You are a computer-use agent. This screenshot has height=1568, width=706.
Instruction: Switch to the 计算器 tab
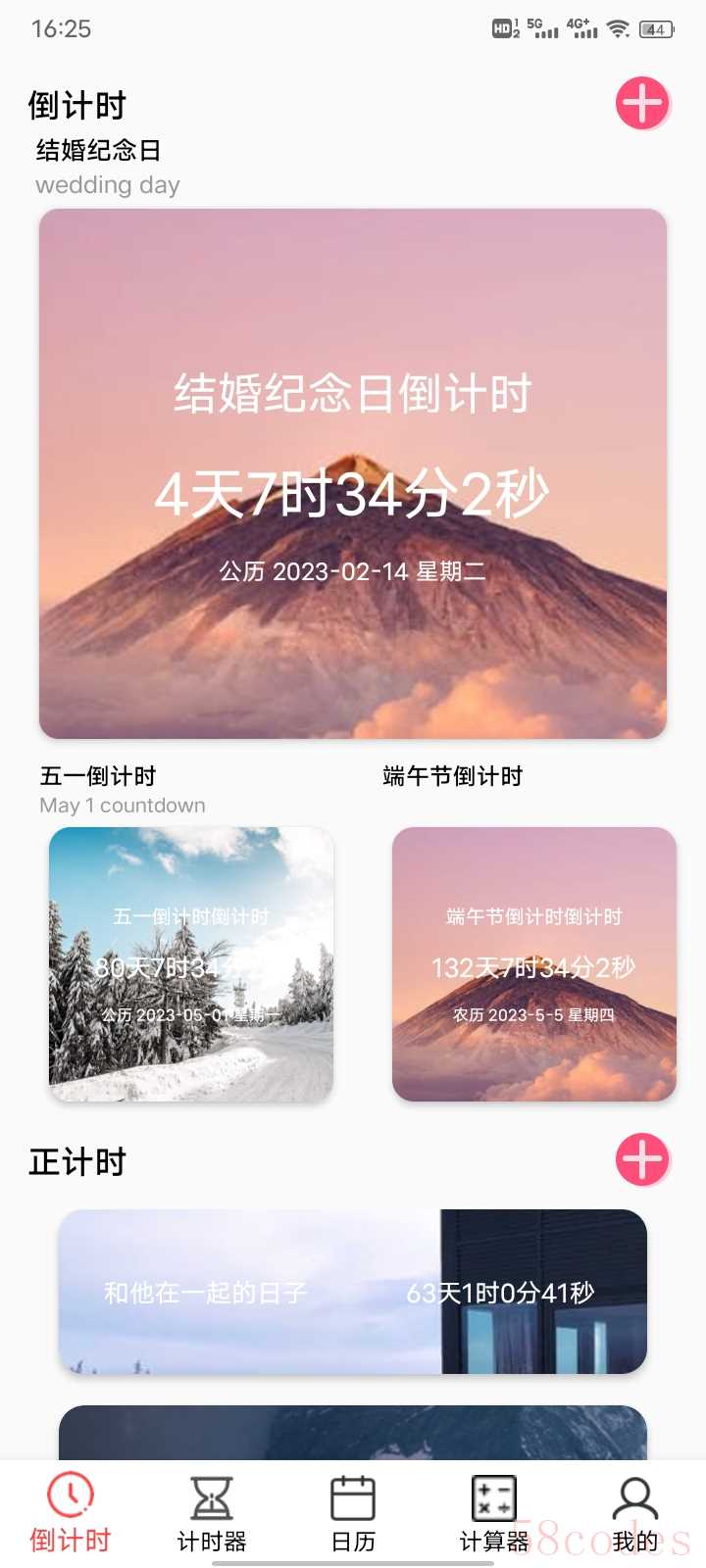[x=494, y=1513]
